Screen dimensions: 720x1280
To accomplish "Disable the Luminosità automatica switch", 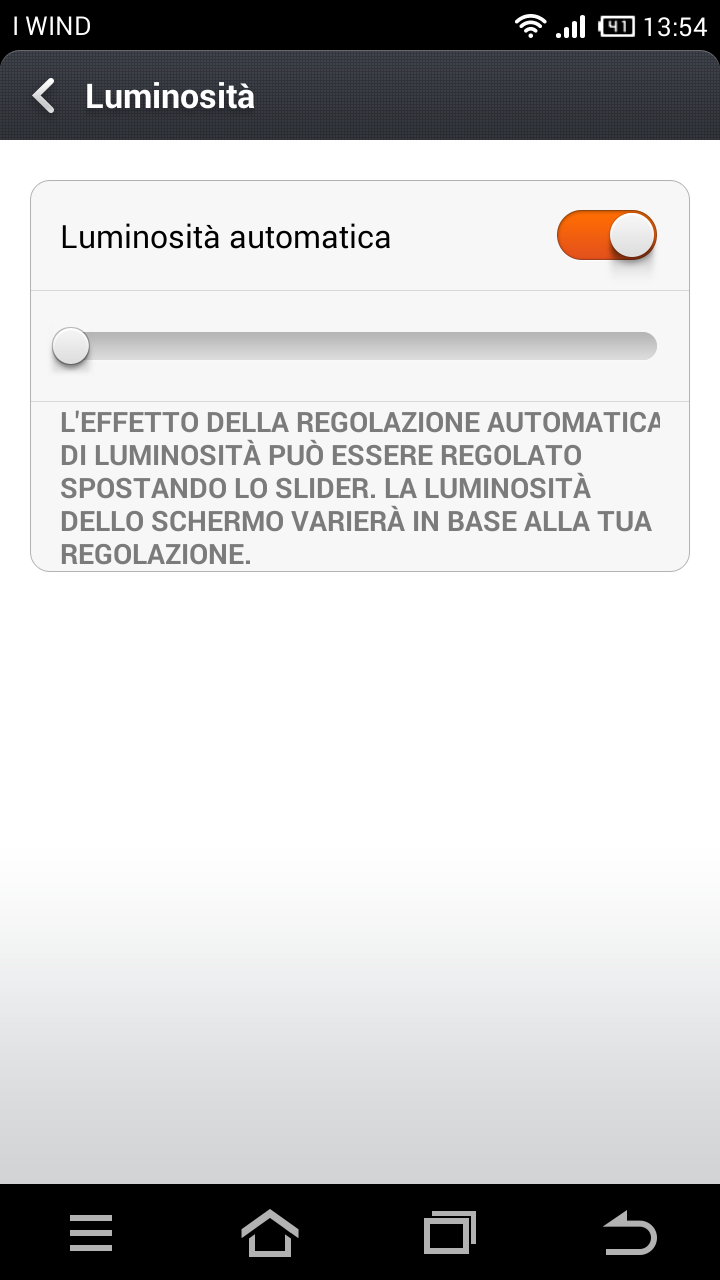I will coord(606,236).
